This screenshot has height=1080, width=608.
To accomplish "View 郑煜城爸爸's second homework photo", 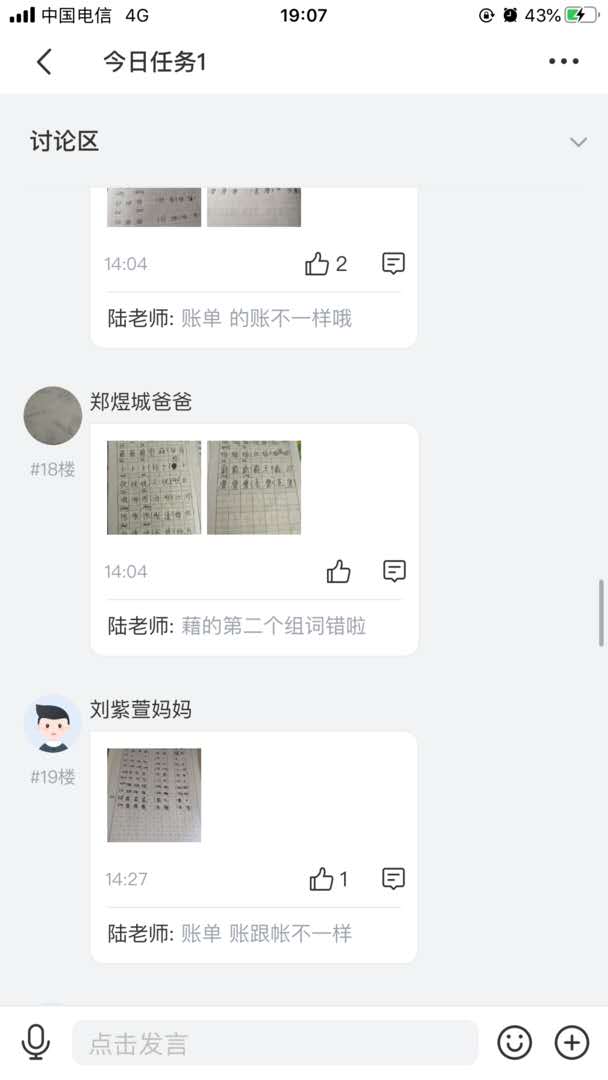I will (x=254, y=488).
